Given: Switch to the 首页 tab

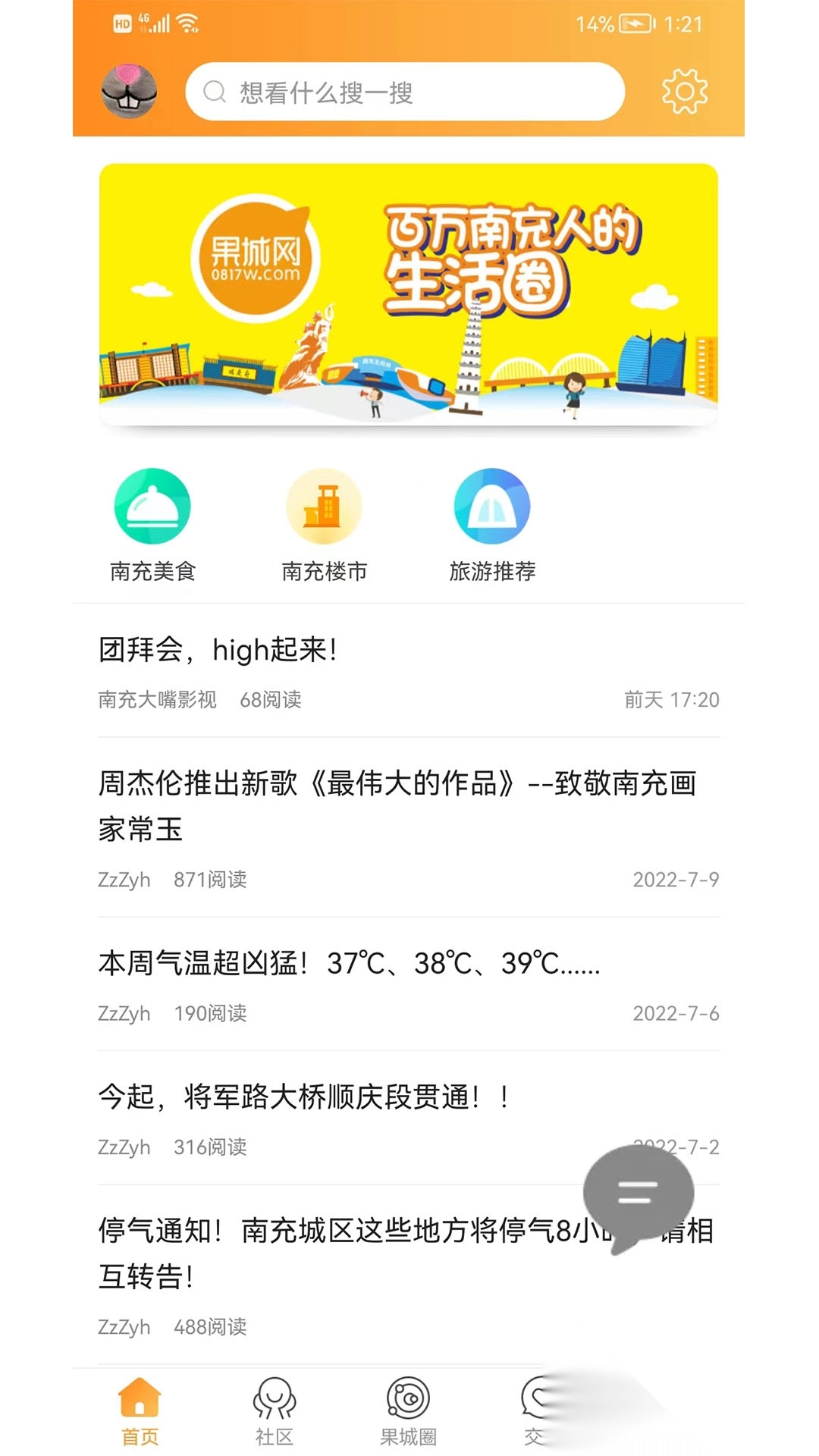Looking at the screenshot, I should (x=140, y=1411).
